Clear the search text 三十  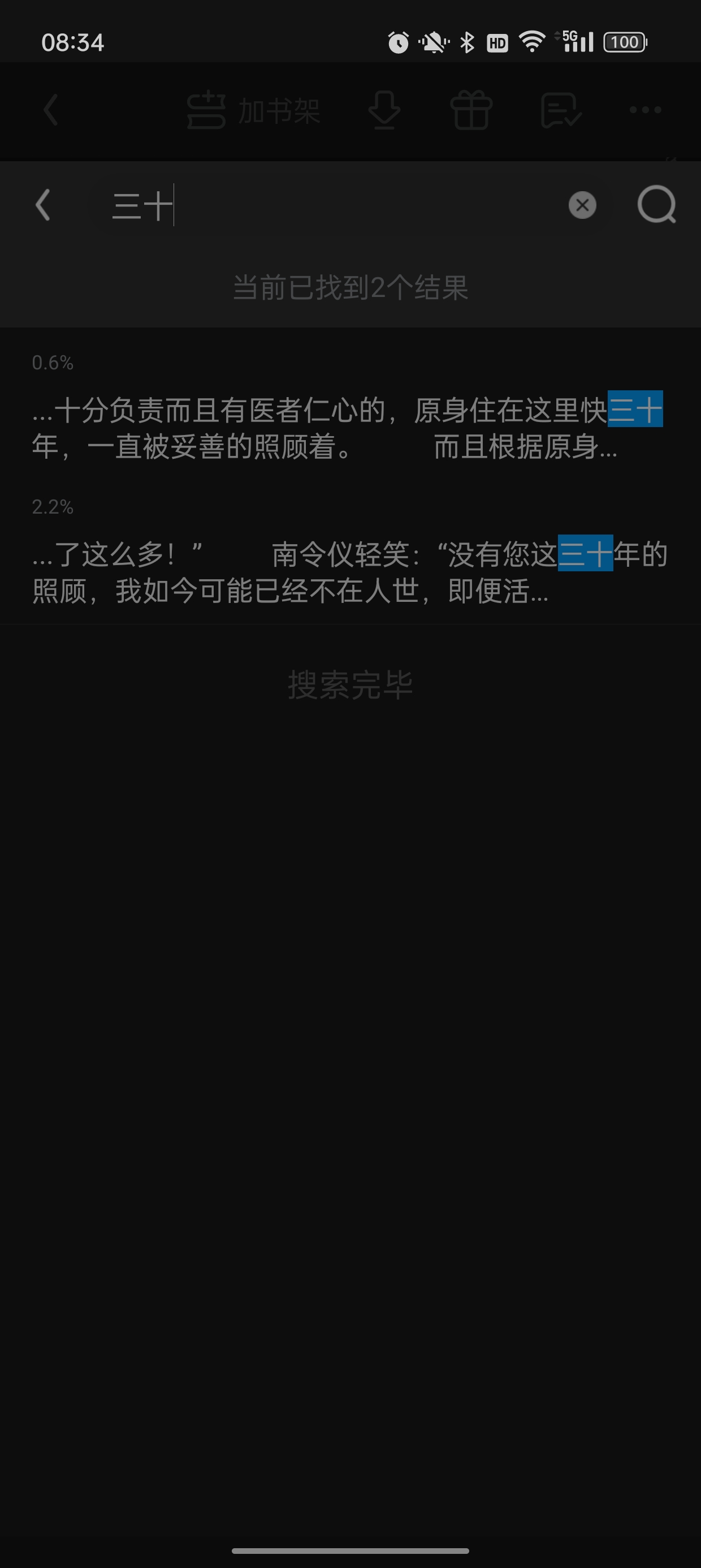click(x=582, y=205)
